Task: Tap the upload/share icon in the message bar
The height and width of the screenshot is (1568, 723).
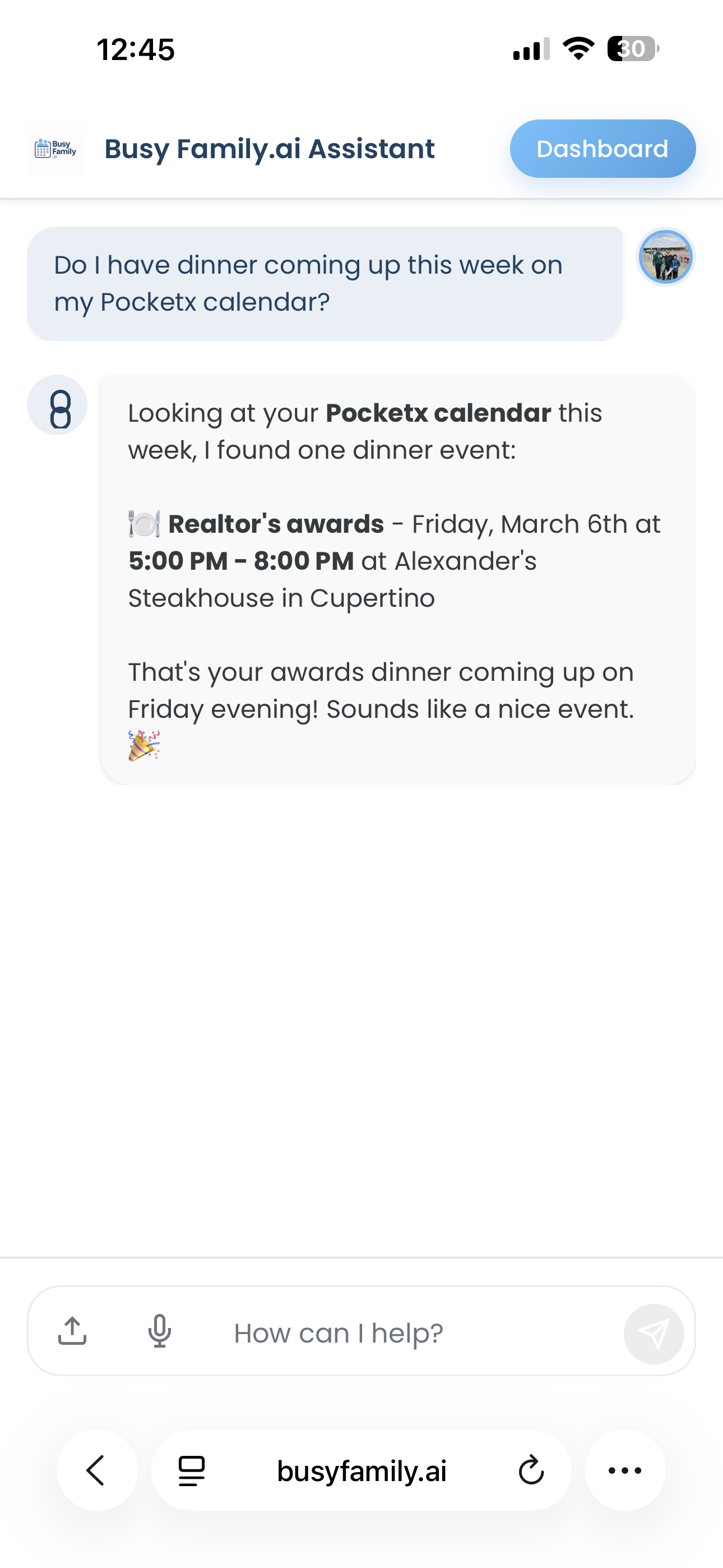Action: pos(72,1332)
